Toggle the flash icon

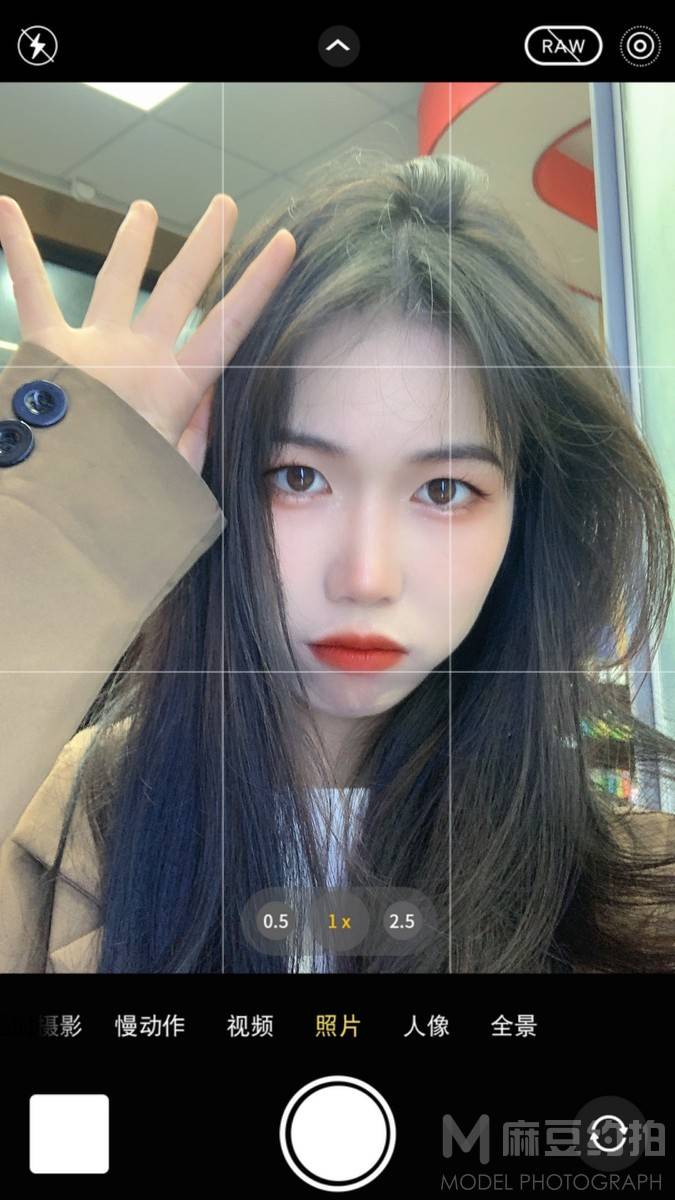pyautogui.click(x=38, y=45)
